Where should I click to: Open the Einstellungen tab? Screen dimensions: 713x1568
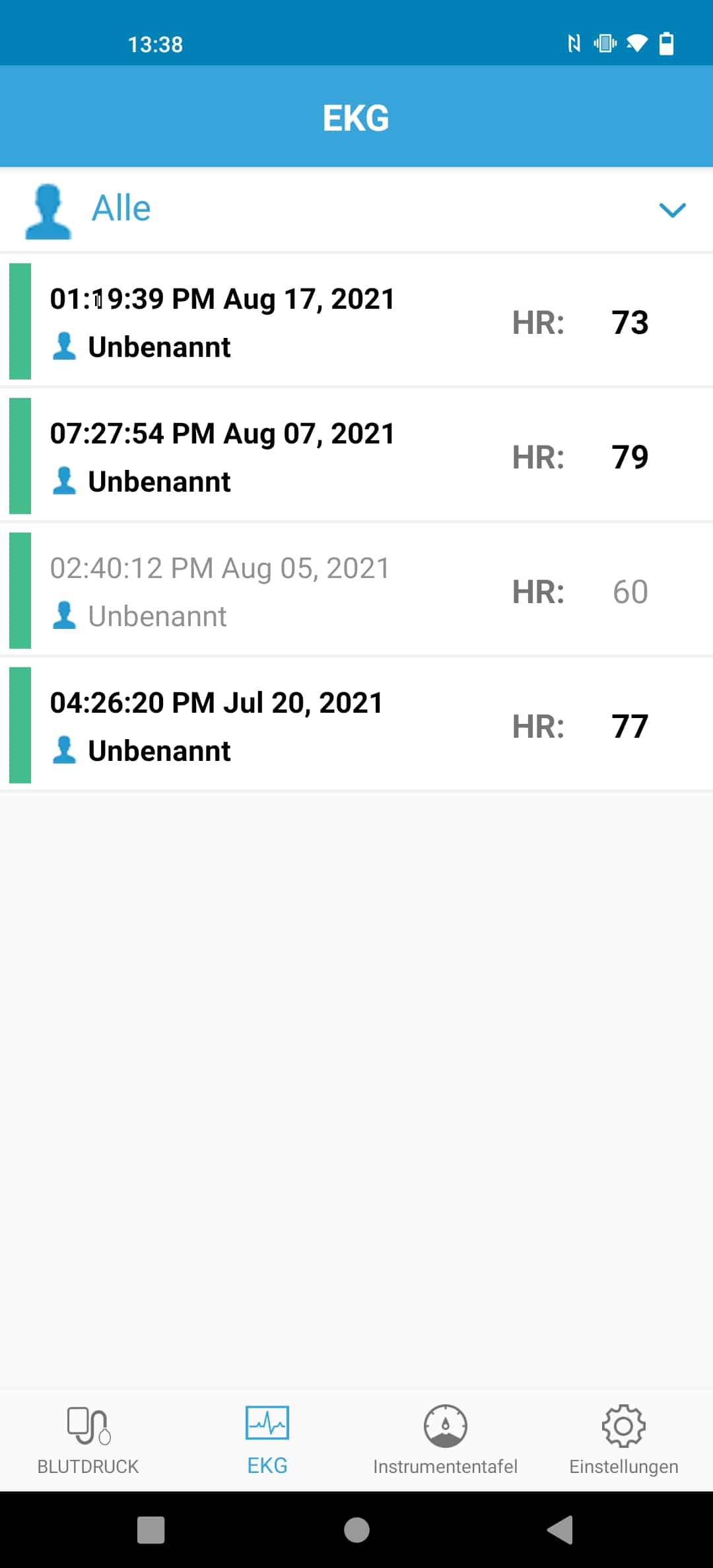pyautogui.click(x=624, y=1441)
